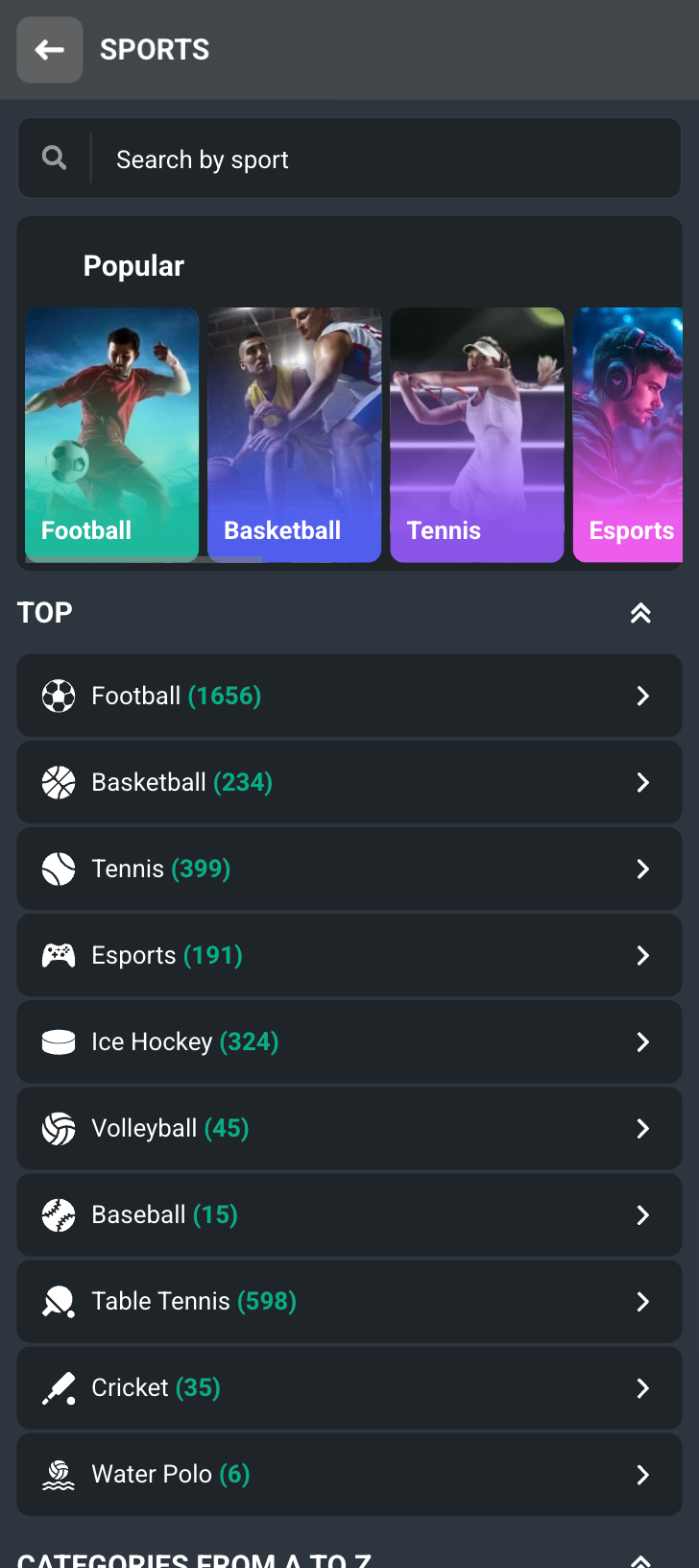The image size is (699, 1568).
Task: Open Football (1656) in the list
Action: [x=349, y=696]
